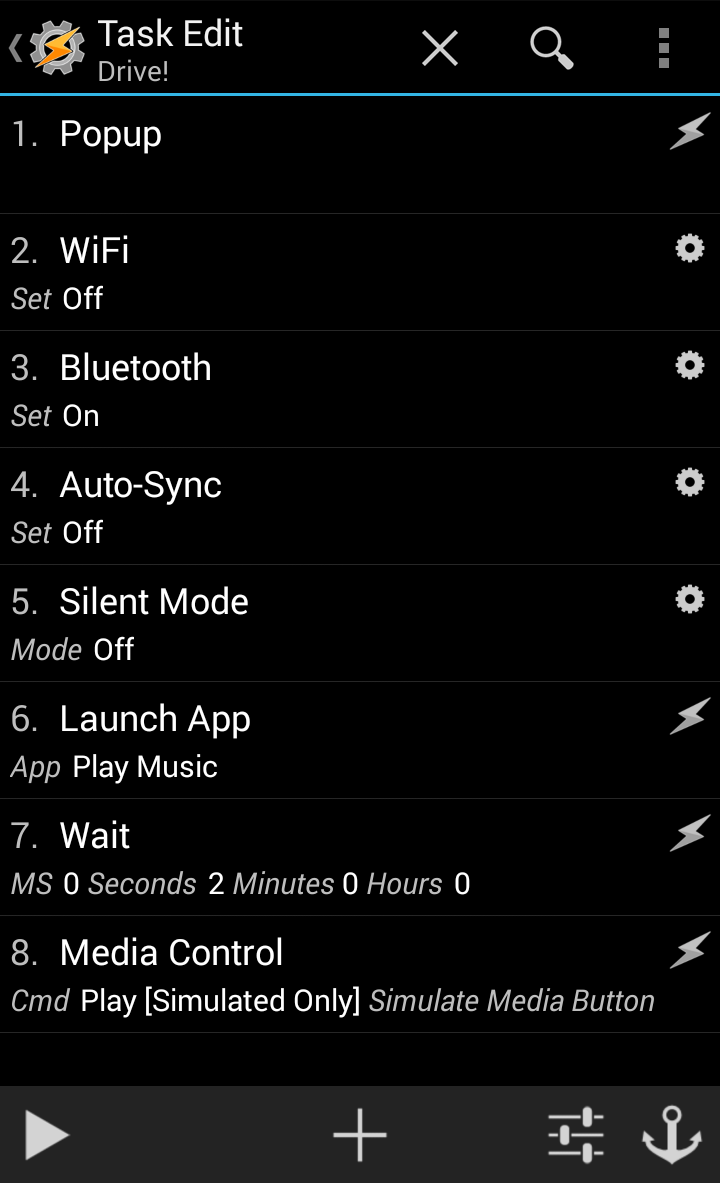Screen dimensions: 720x1183
Task: Open the overflow menu
Action: tap(663, 47)
